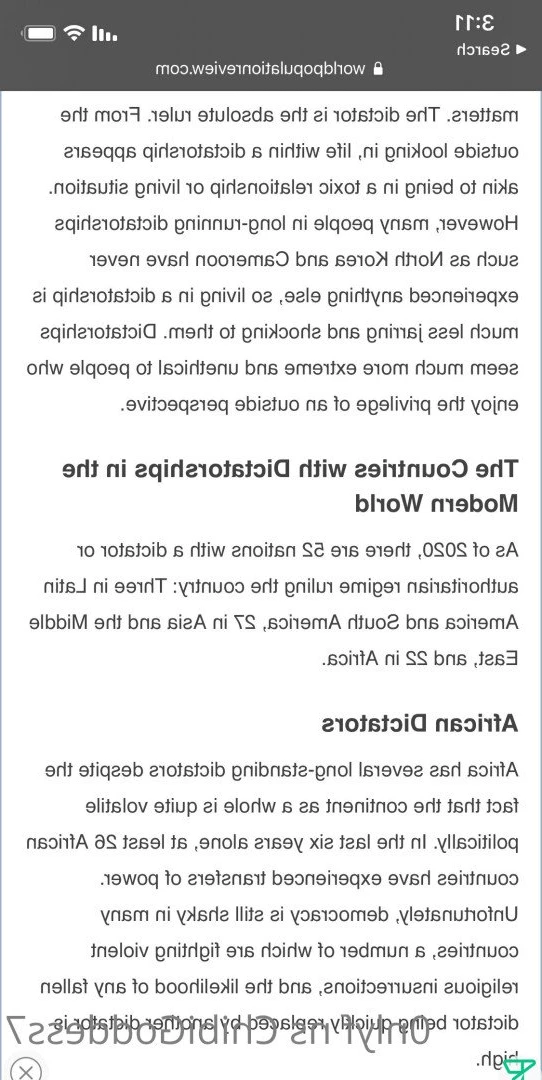Dismiss the bottom banner with the X

coord(25,1070)
